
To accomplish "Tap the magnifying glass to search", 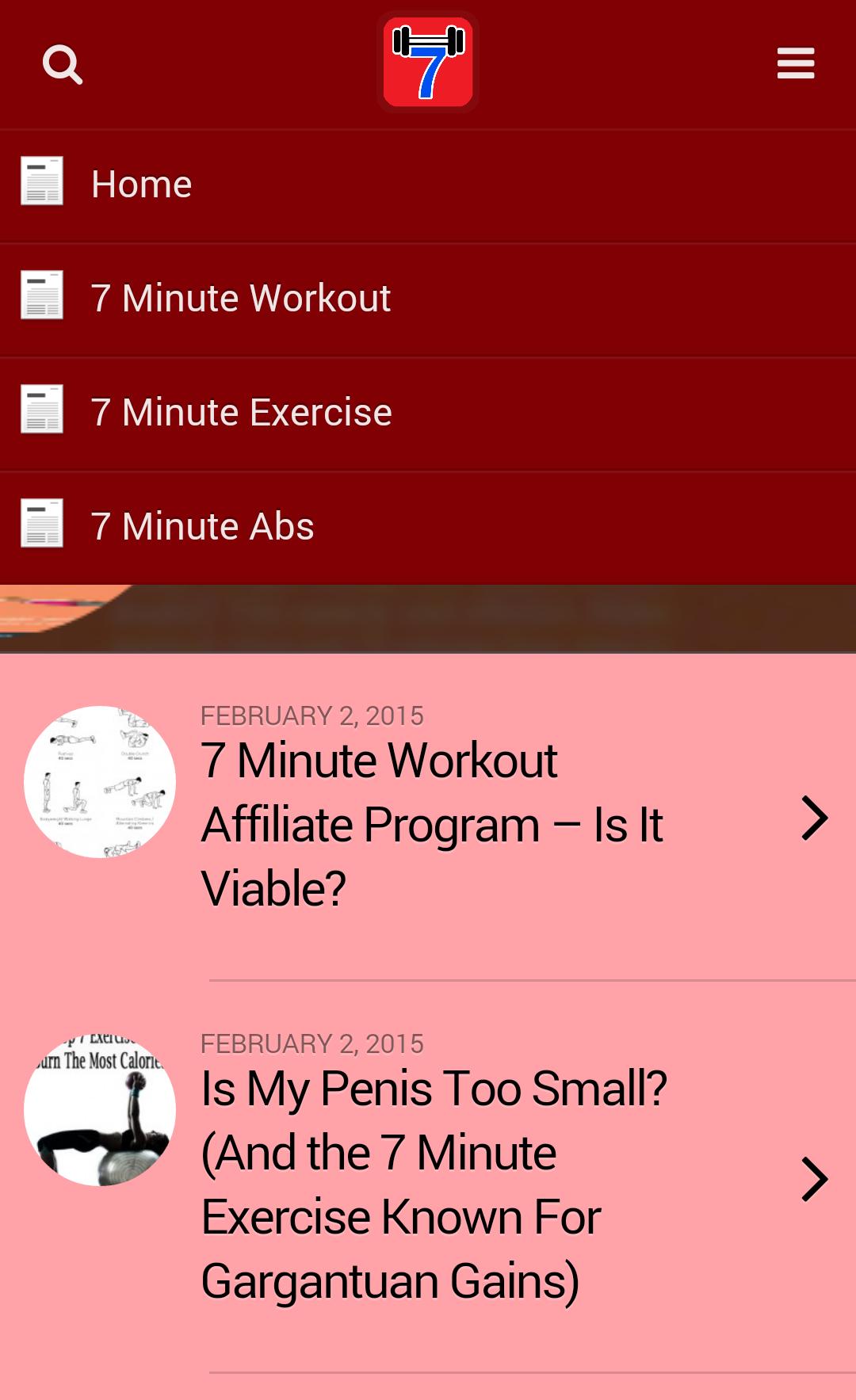I will (x=63, y=65).
